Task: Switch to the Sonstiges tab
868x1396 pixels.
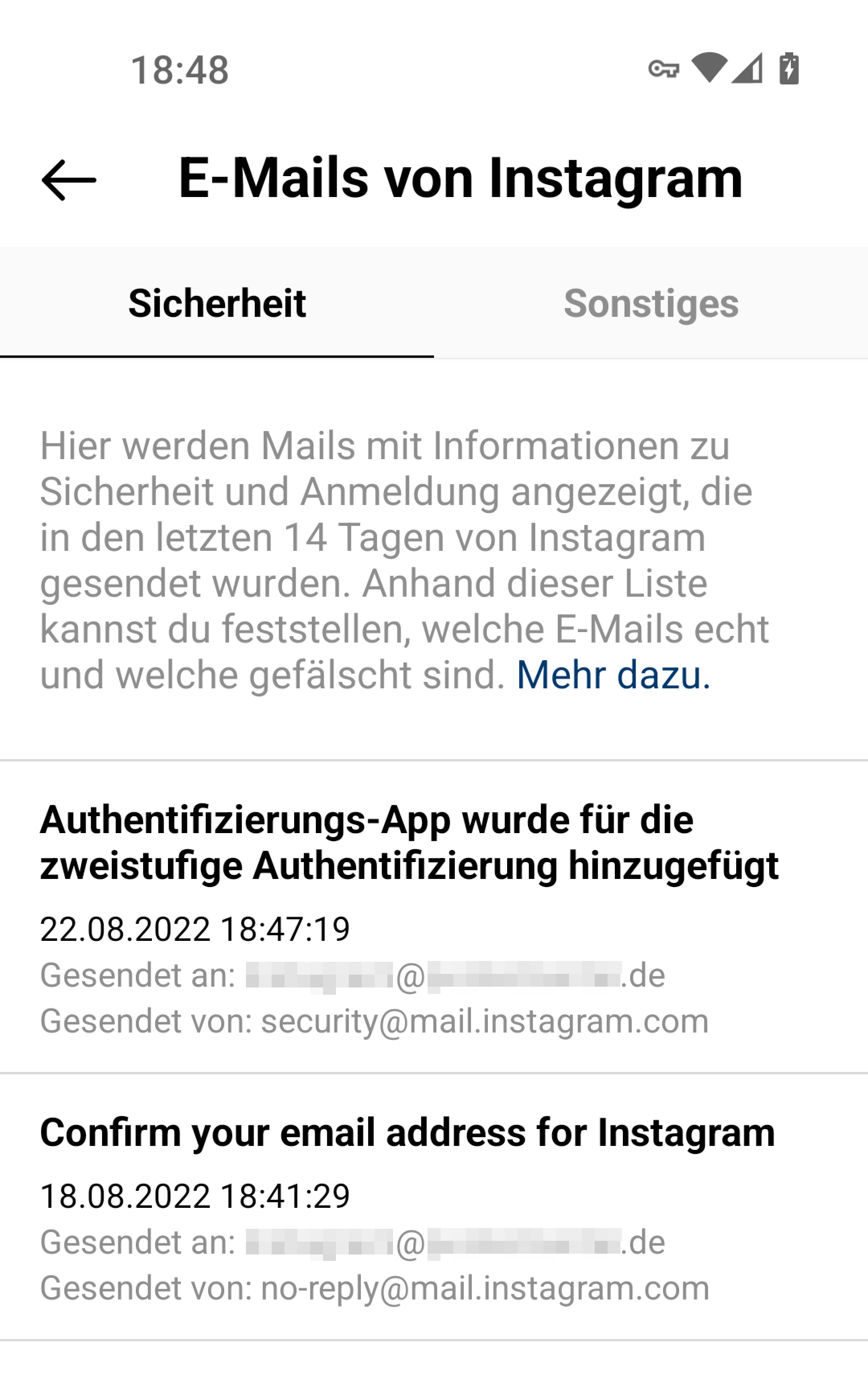Action: click(651, 303)
